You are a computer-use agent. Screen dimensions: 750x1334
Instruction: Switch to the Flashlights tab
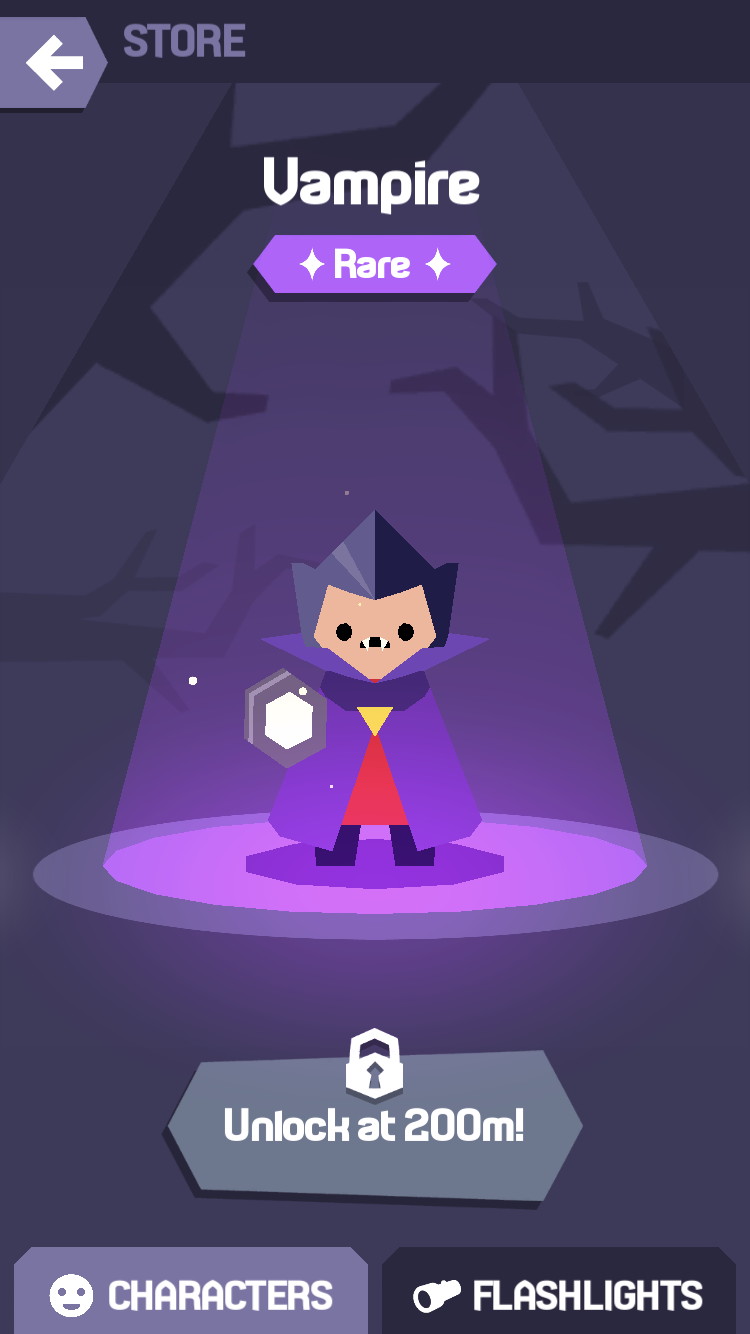(x=559, y=1295)
